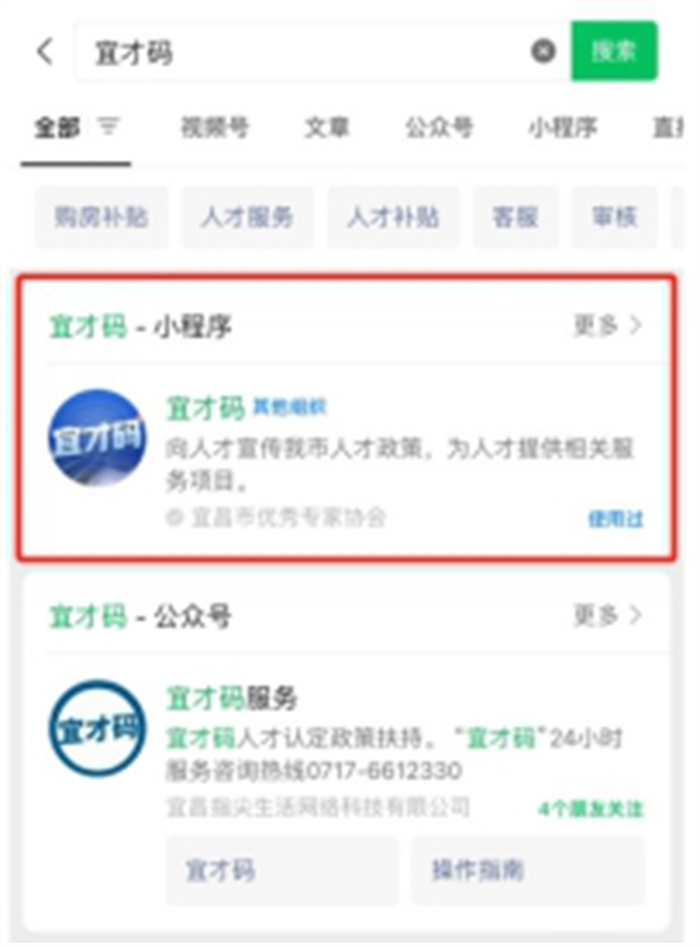Screen dimensions: 700x948
Task: Open the filter icon beside 全部
Action: click(108, 128)
